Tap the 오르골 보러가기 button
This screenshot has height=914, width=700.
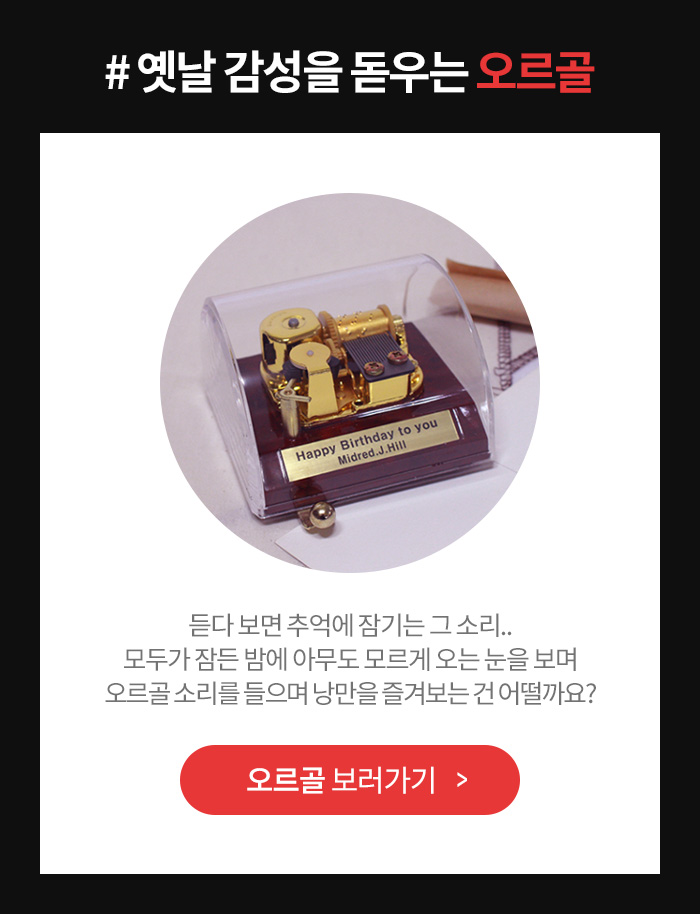click(x=350, y=780)
